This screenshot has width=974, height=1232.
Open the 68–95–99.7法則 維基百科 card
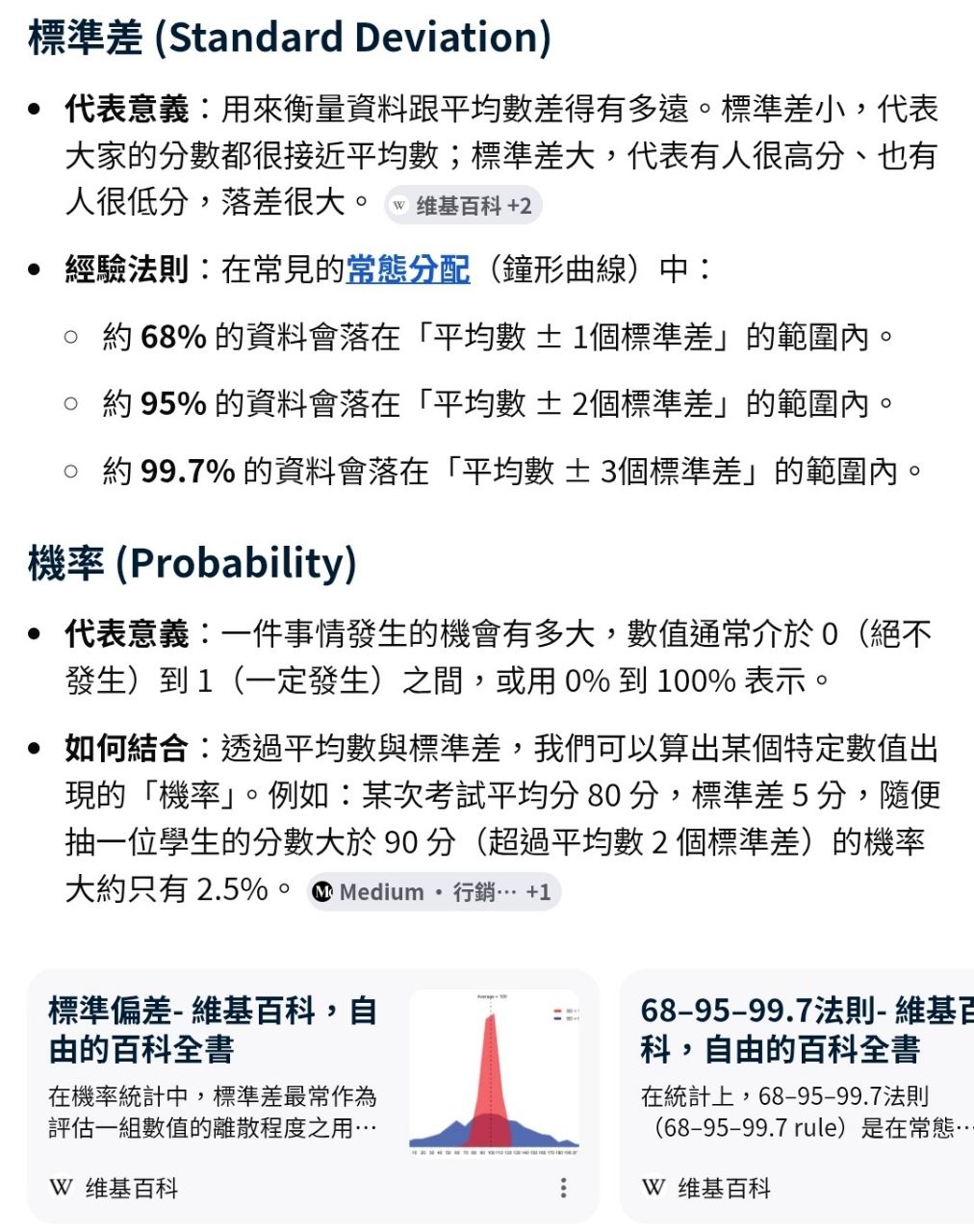798,1095
